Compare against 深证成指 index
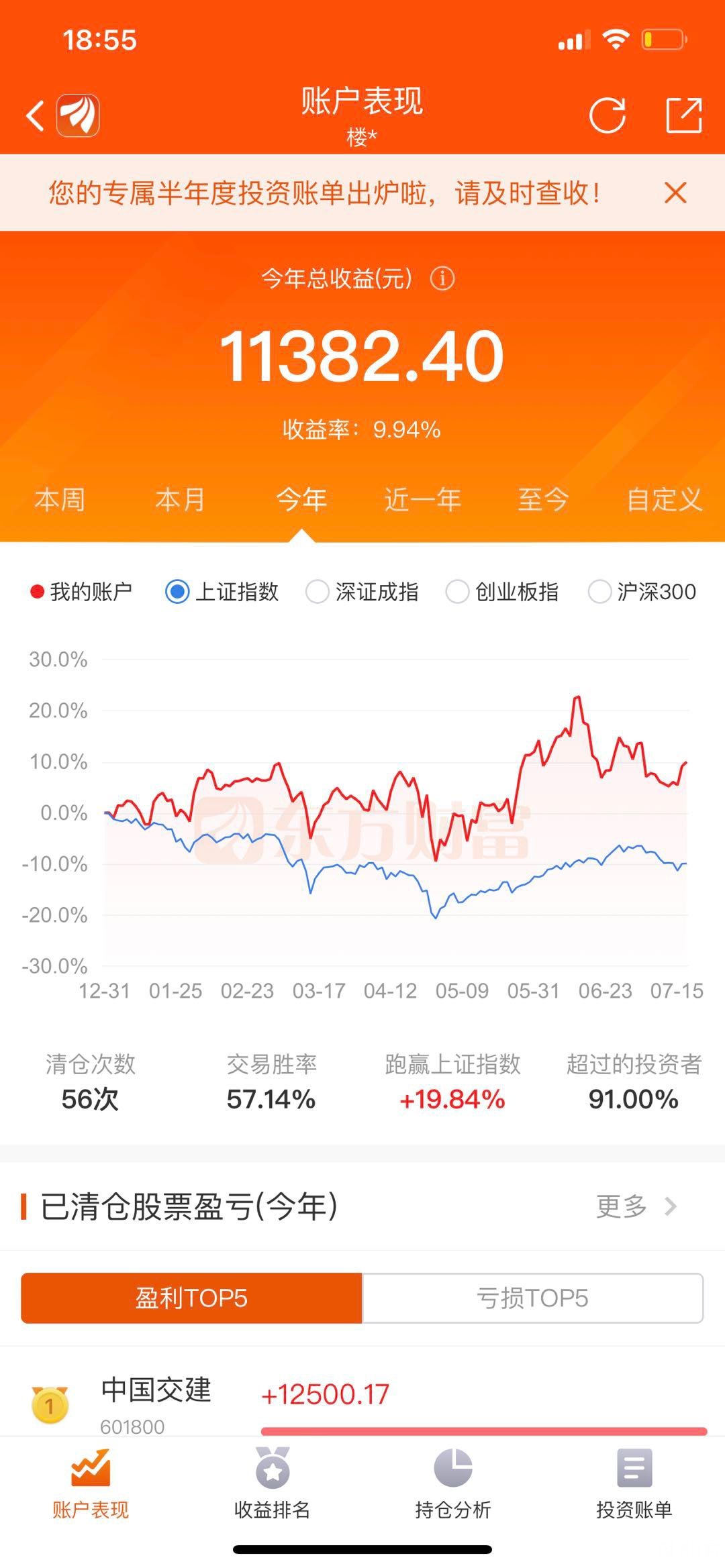725x1568 pixels. click(x=362, y=592)
